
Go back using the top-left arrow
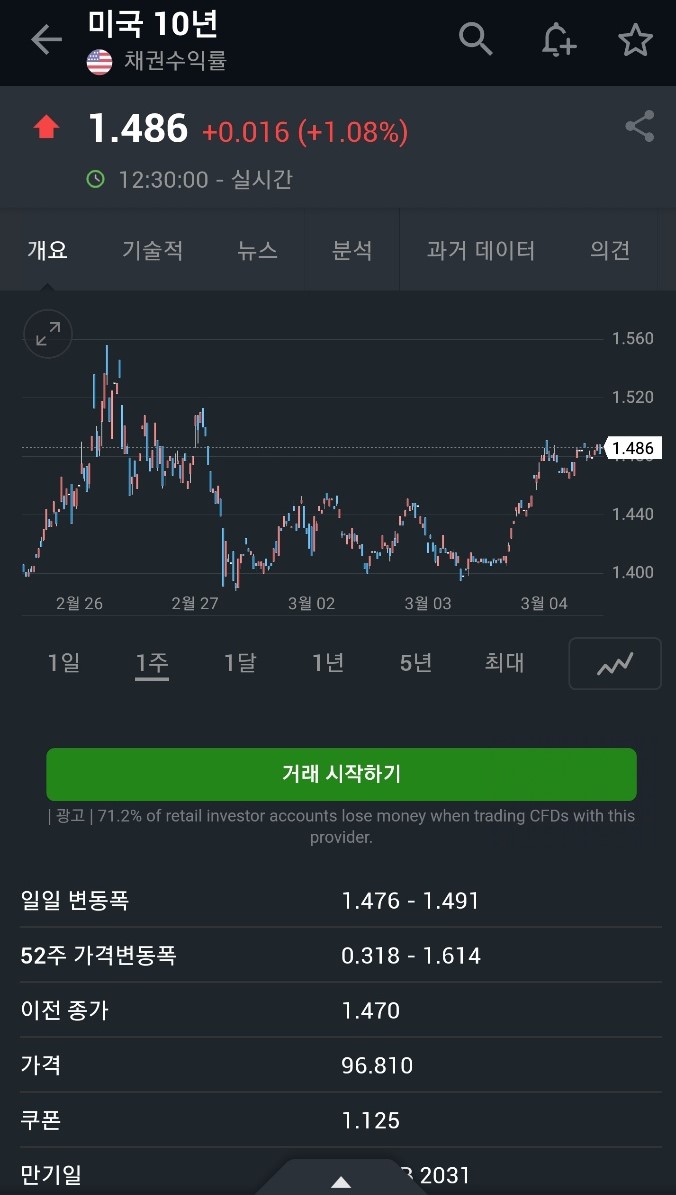pos(46,40)
